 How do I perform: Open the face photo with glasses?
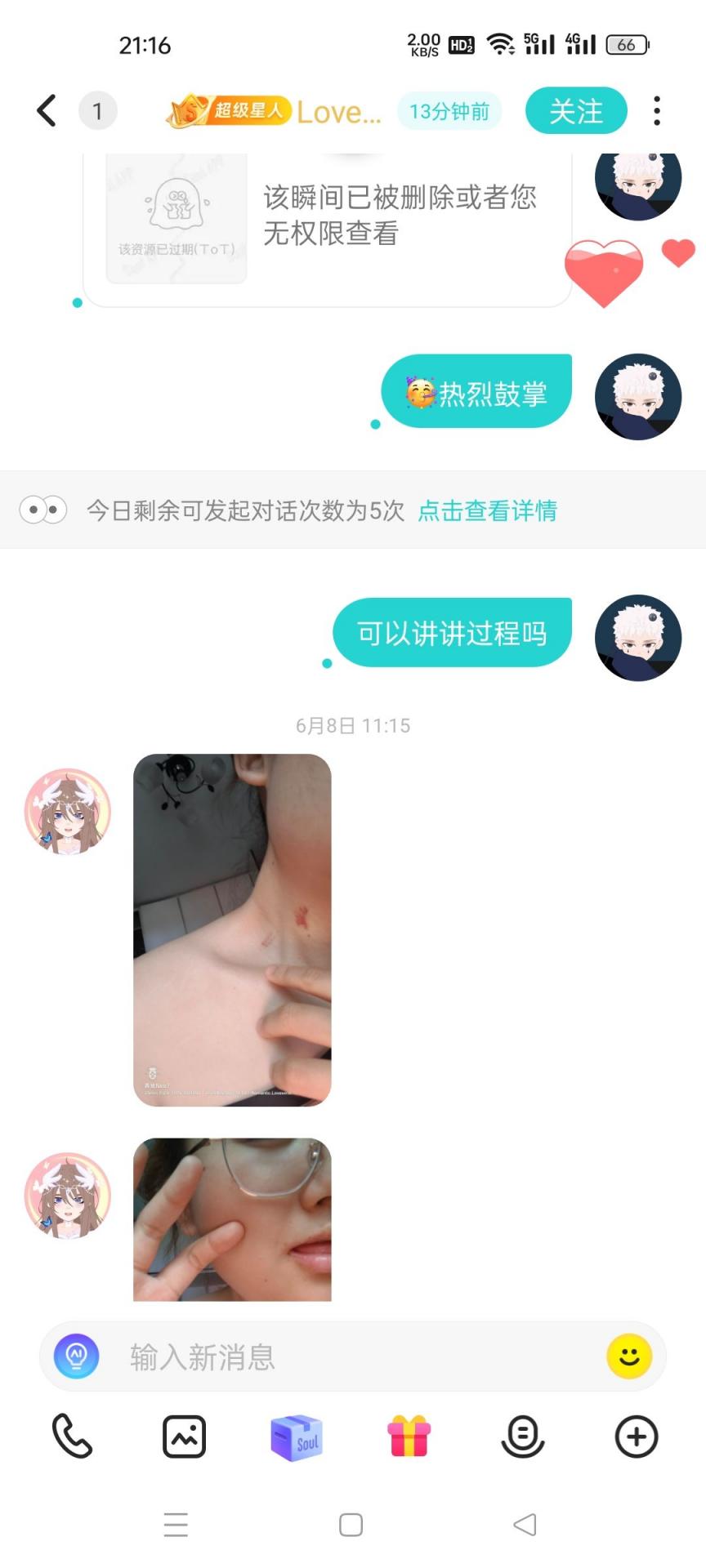232,1219
